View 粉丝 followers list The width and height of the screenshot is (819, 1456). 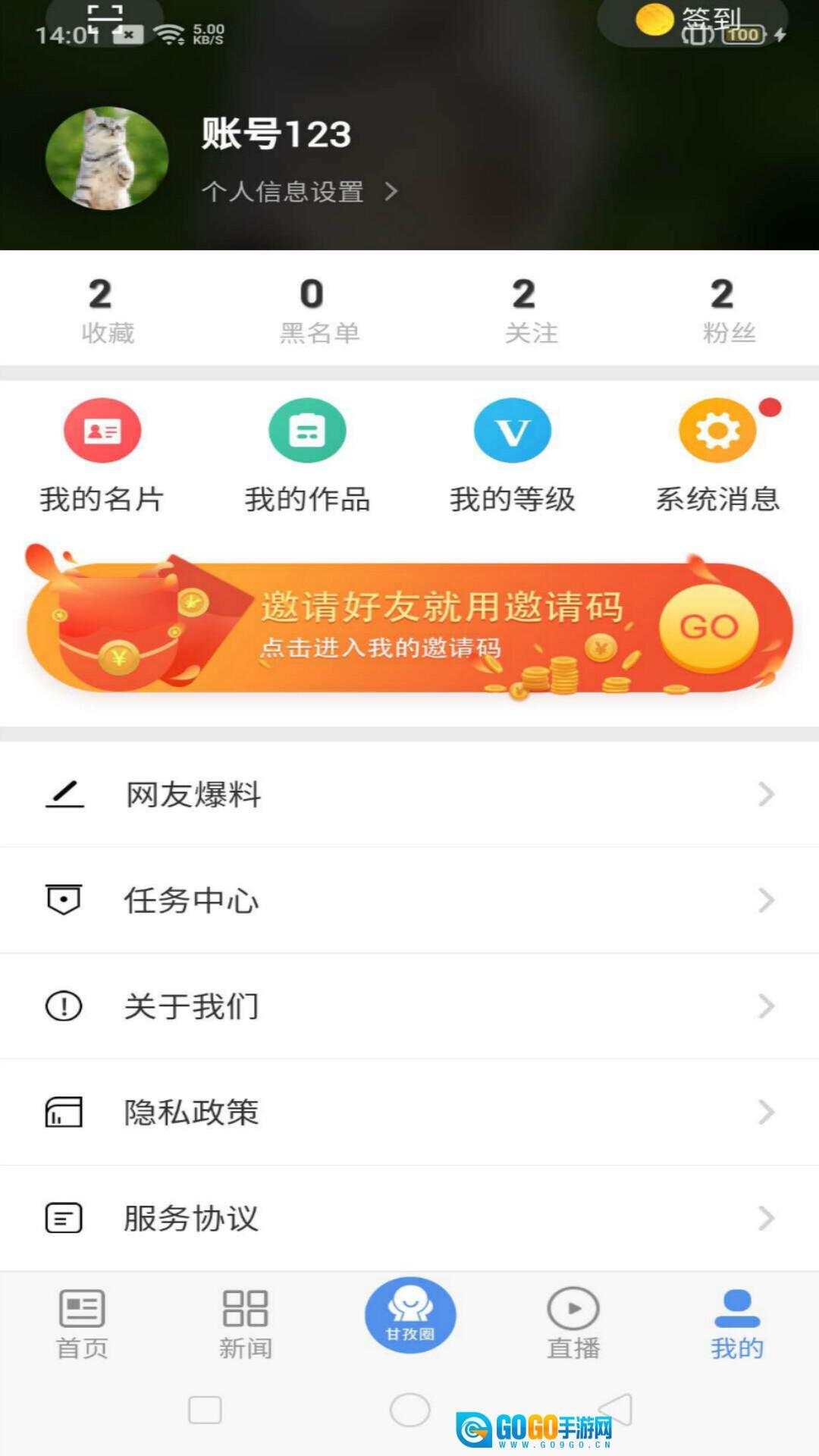point(728,310)
